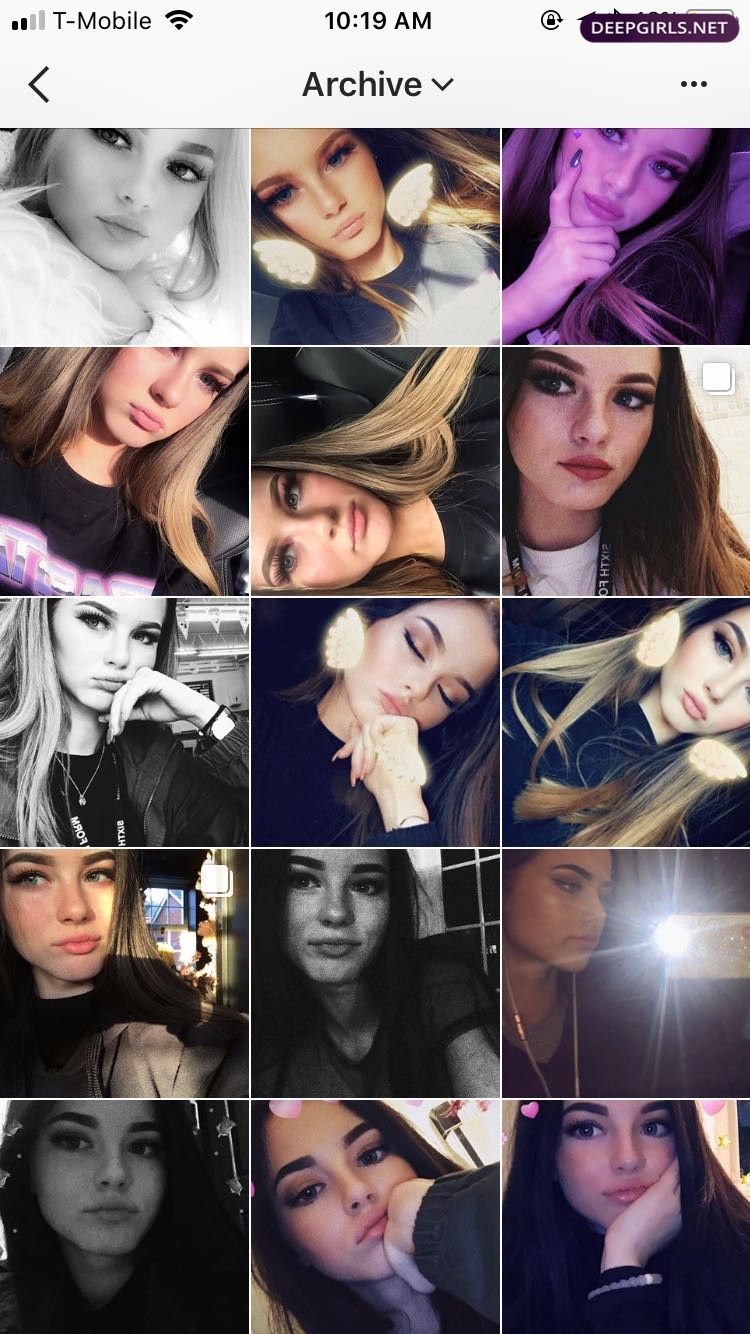750x1334 pixels.
Task: View the pink hearts photo with beaded bracelet
Action: click(x=626, y=1216)
